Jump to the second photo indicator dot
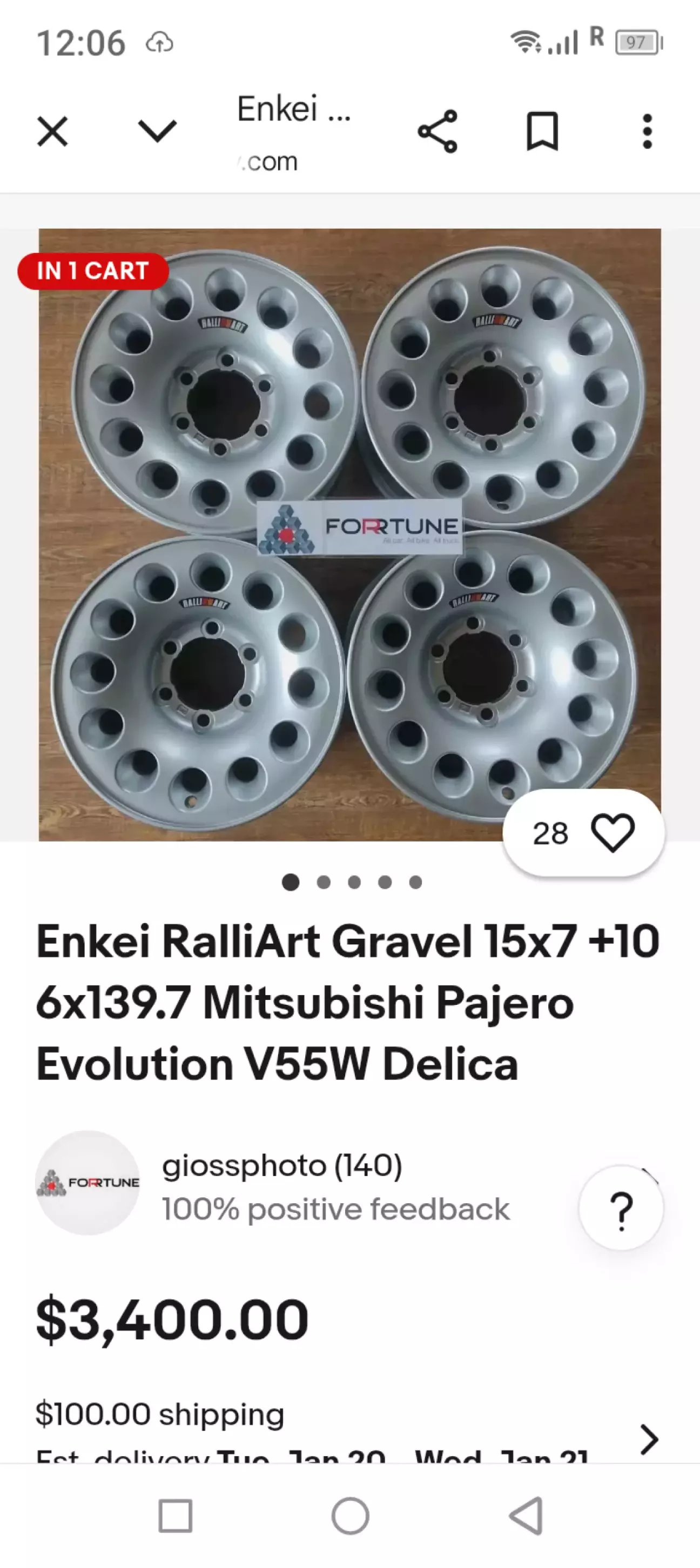700x1568 pixels. point(324,882)
